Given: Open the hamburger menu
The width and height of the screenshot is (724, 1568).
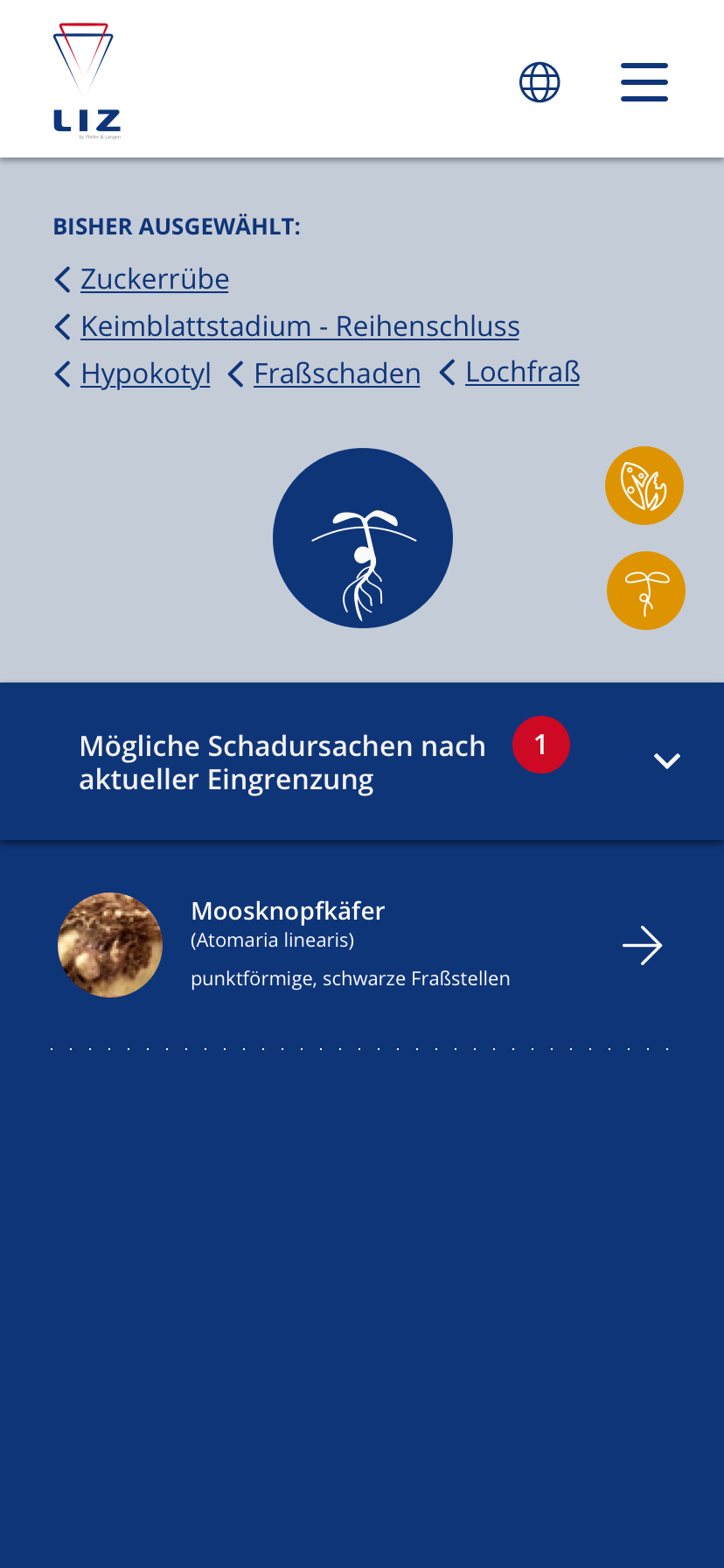Looking at the screenshot, I should (644, 82).
